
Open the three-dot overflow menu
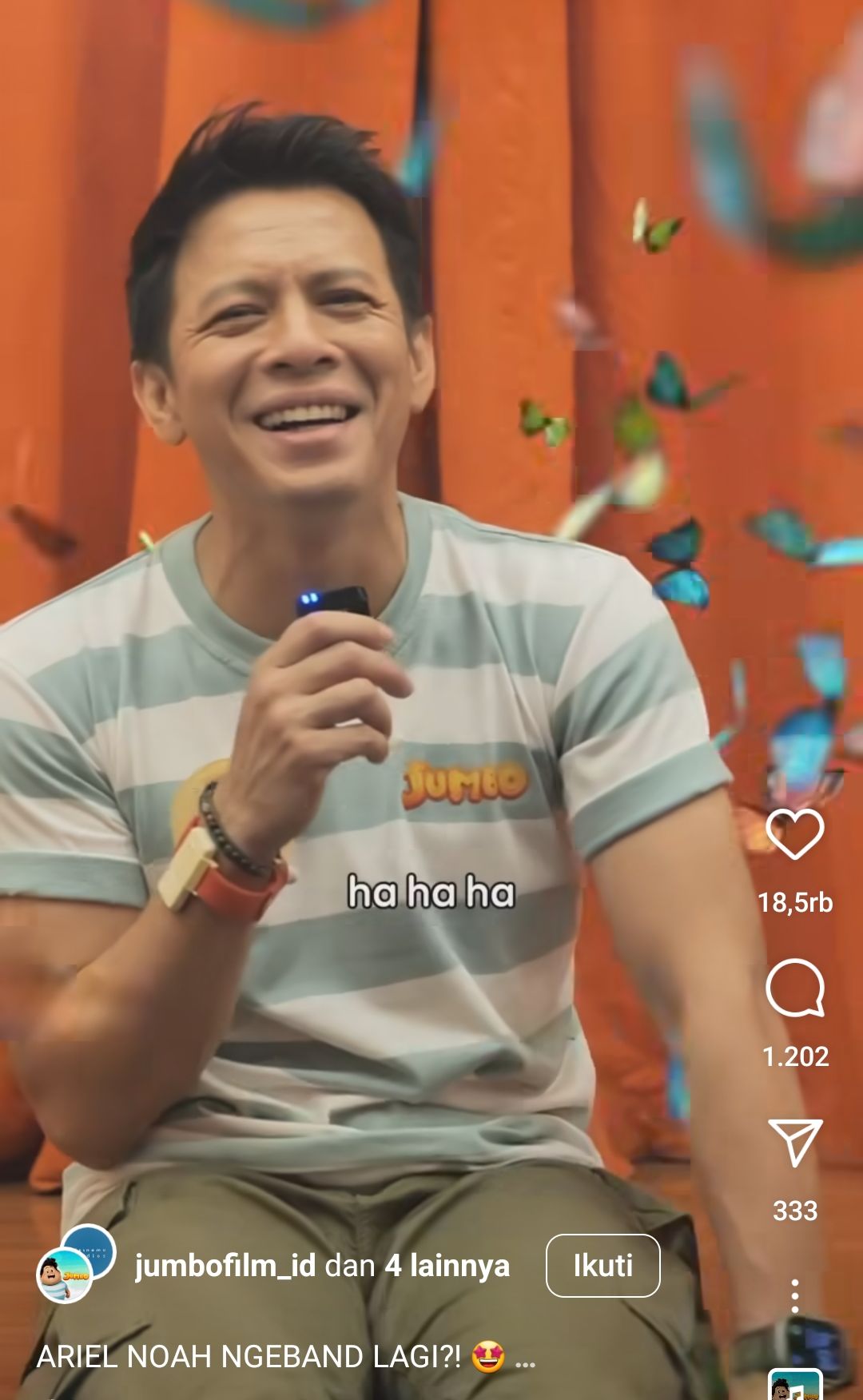[x=794, y=1296]
